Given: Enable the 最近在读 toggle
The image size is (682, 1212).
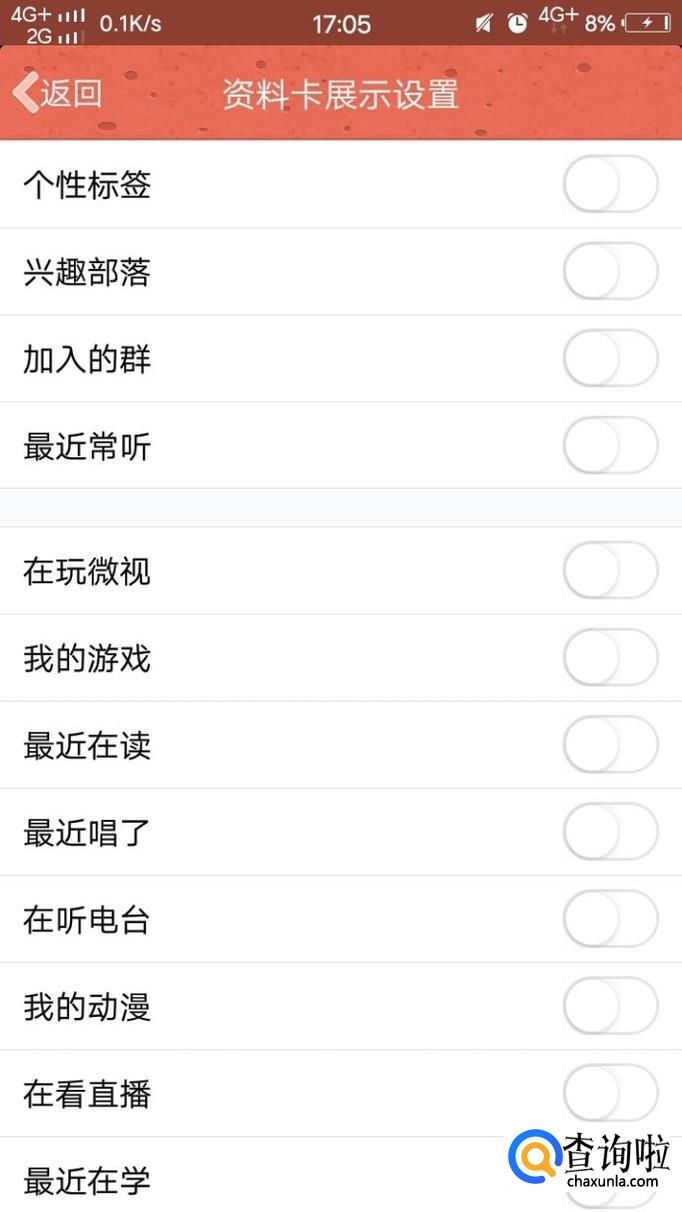Looking at the screenshot, I should click(x=610, y=746).
